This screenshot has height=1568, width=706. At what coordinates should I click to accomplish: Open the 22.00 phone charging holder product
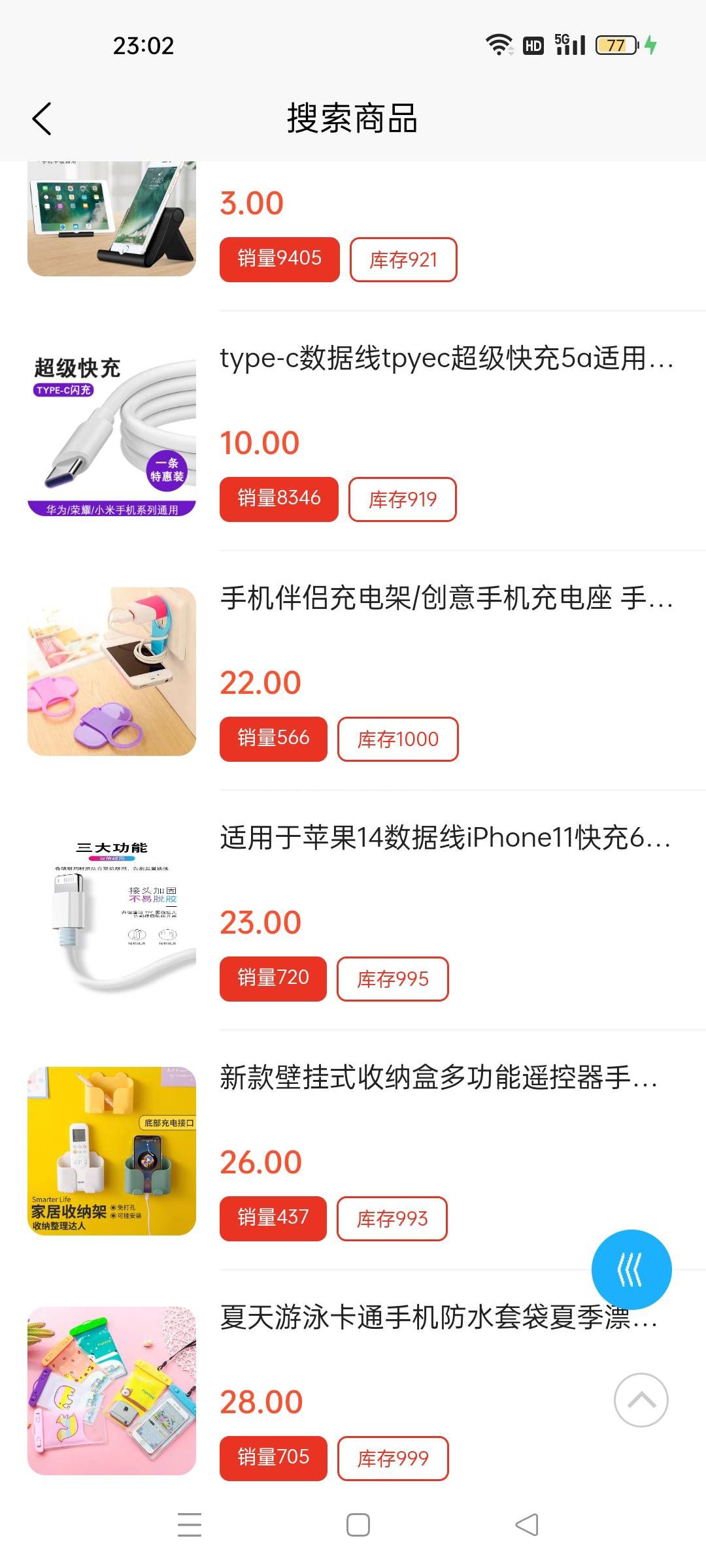pyautogui.click(x=446, y=598)
